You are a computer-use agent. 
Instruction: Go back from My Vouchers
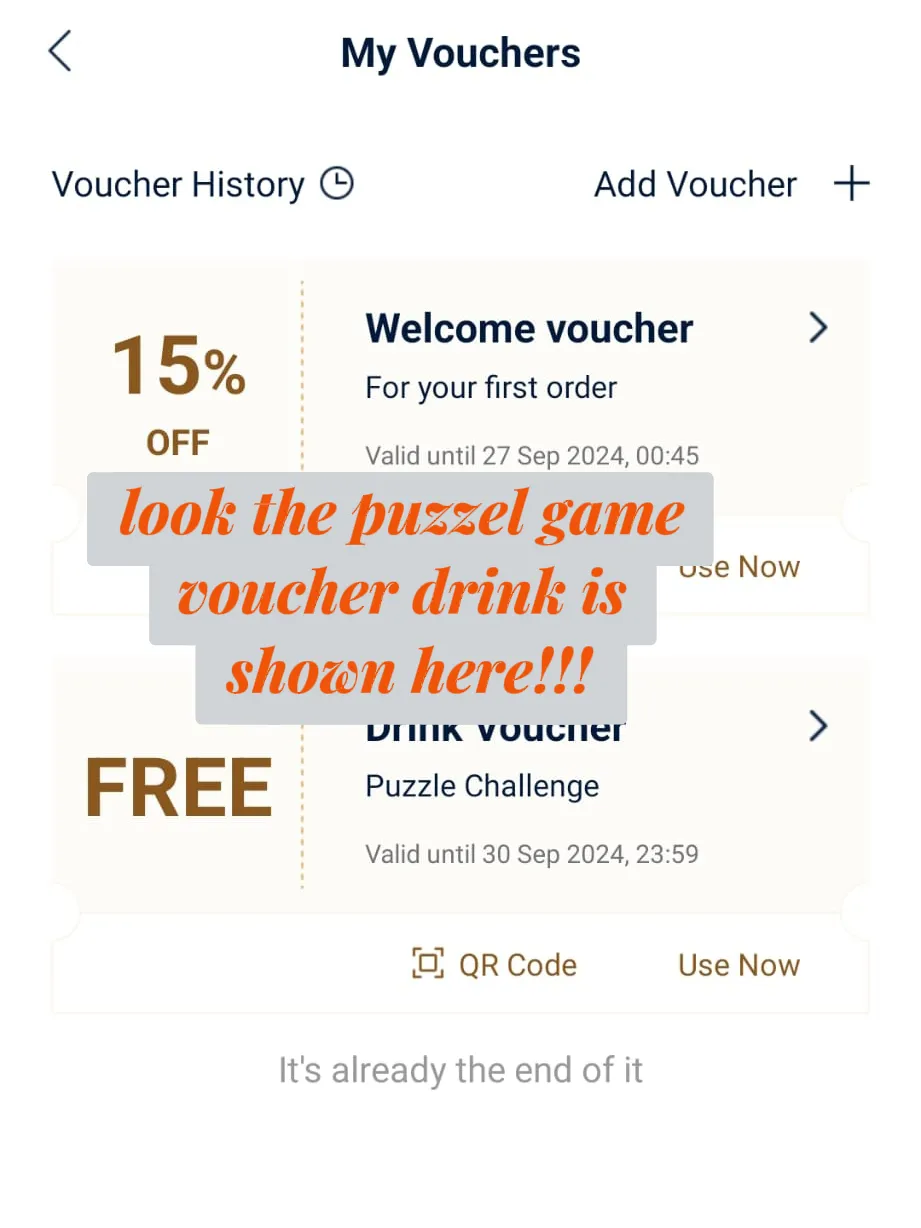[60, 52]
